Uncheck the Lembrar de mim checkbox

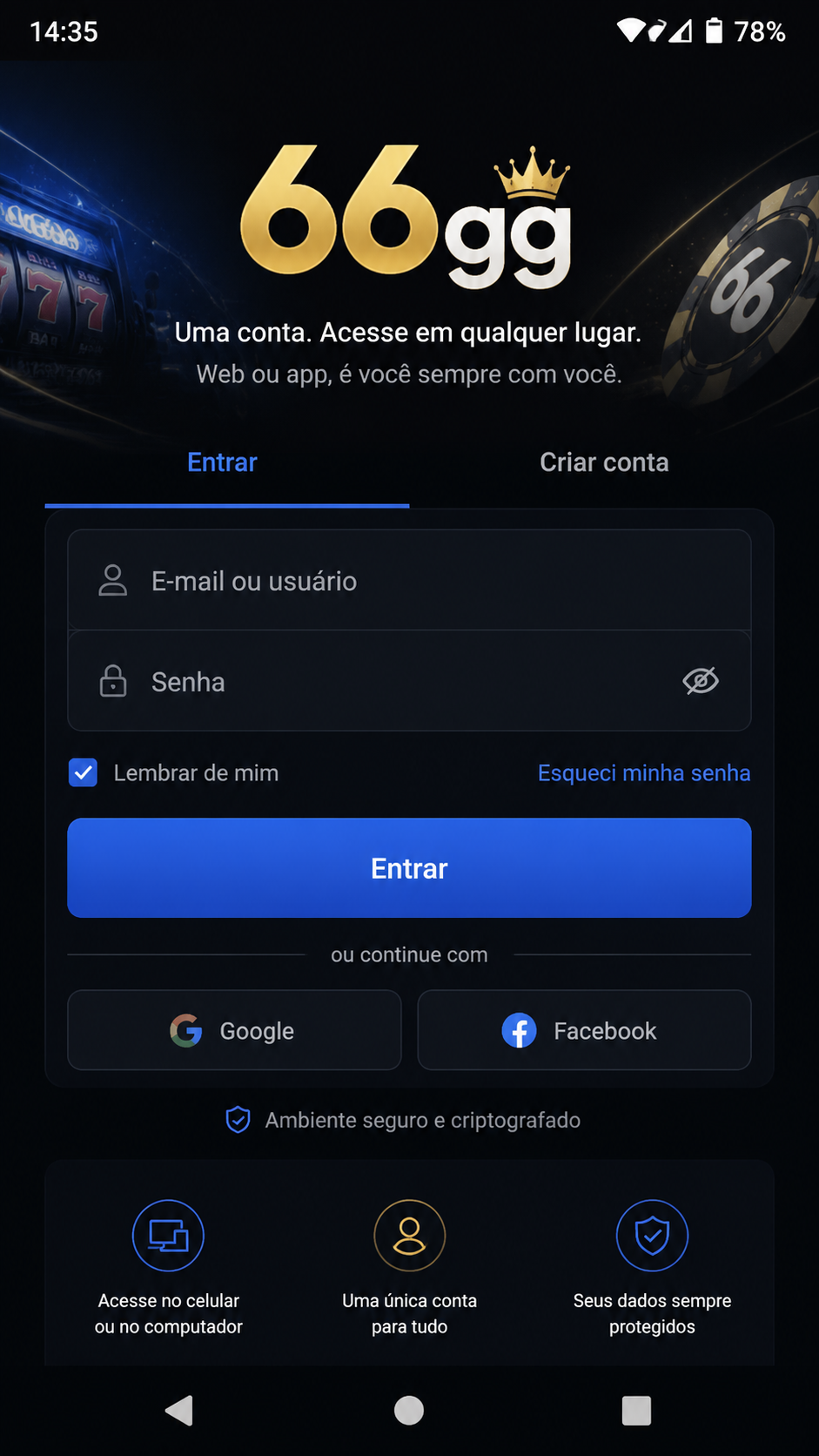coord(83,772)
